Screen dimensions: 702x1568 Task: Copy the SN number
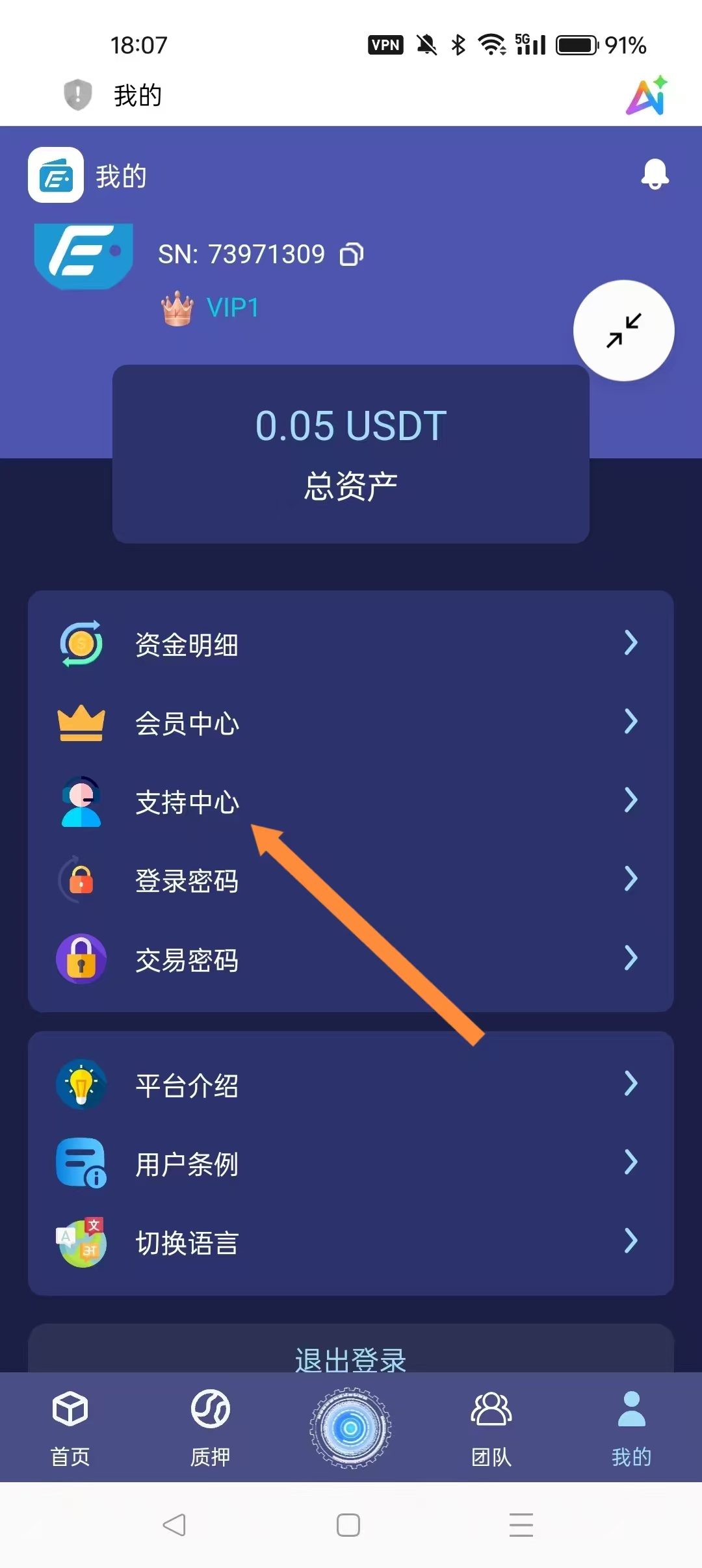352,254
